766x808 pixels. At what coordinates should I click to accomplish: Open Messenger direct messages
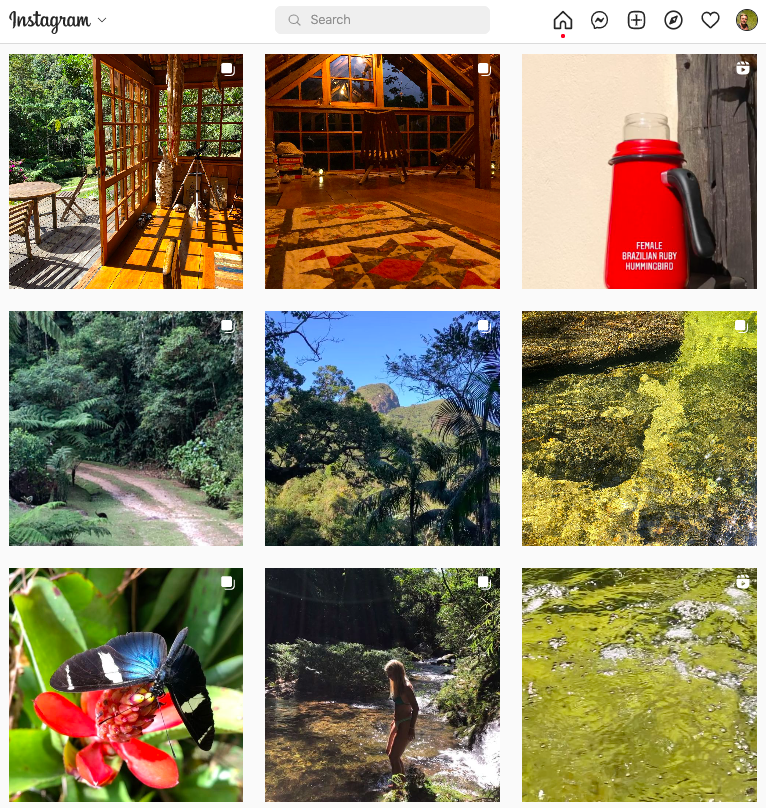tap(600, 20)
